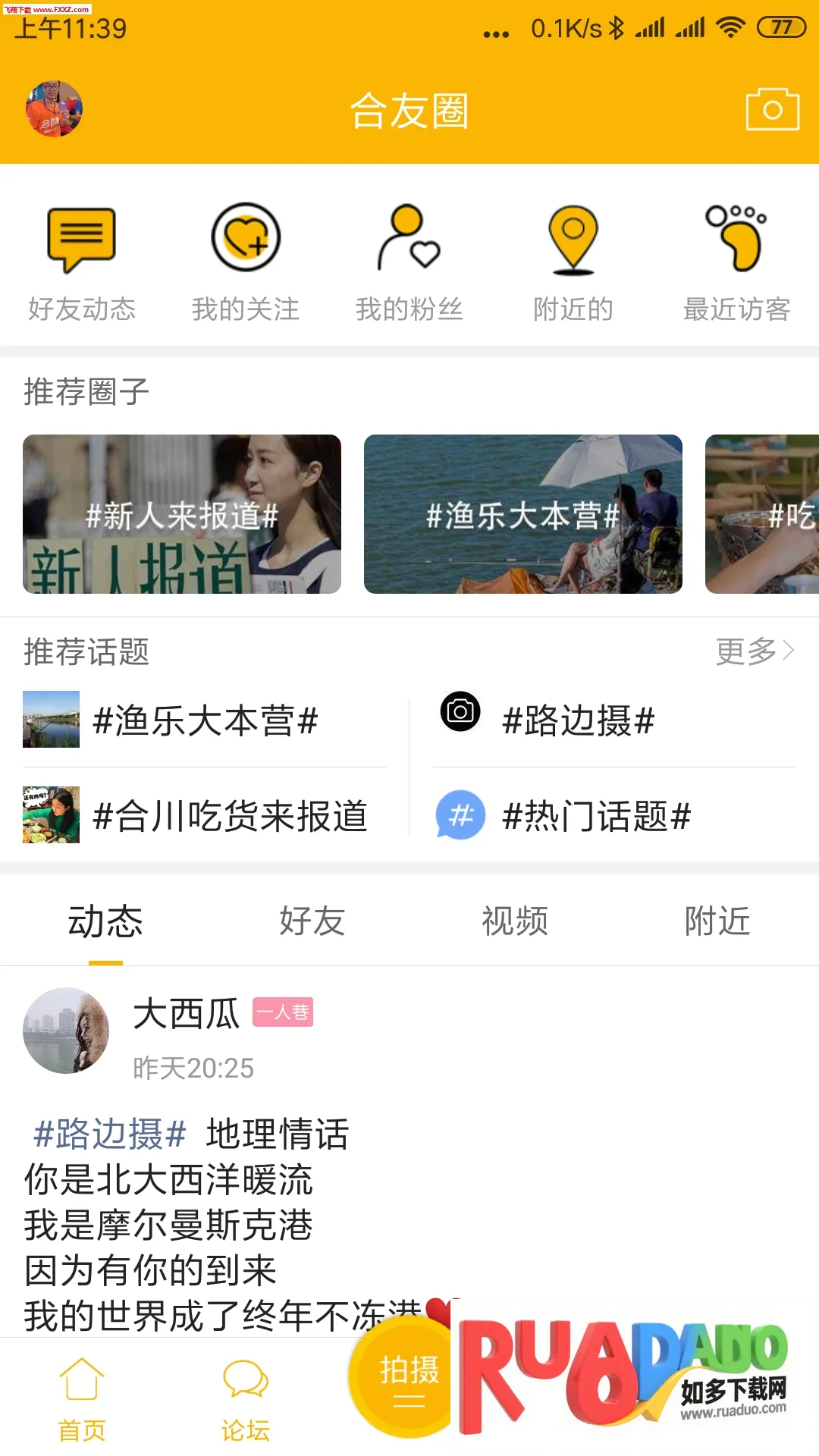This screenshot has height=1456, width=819.
Task: Open the #路边摄# recommended topic
Action: 578,720
